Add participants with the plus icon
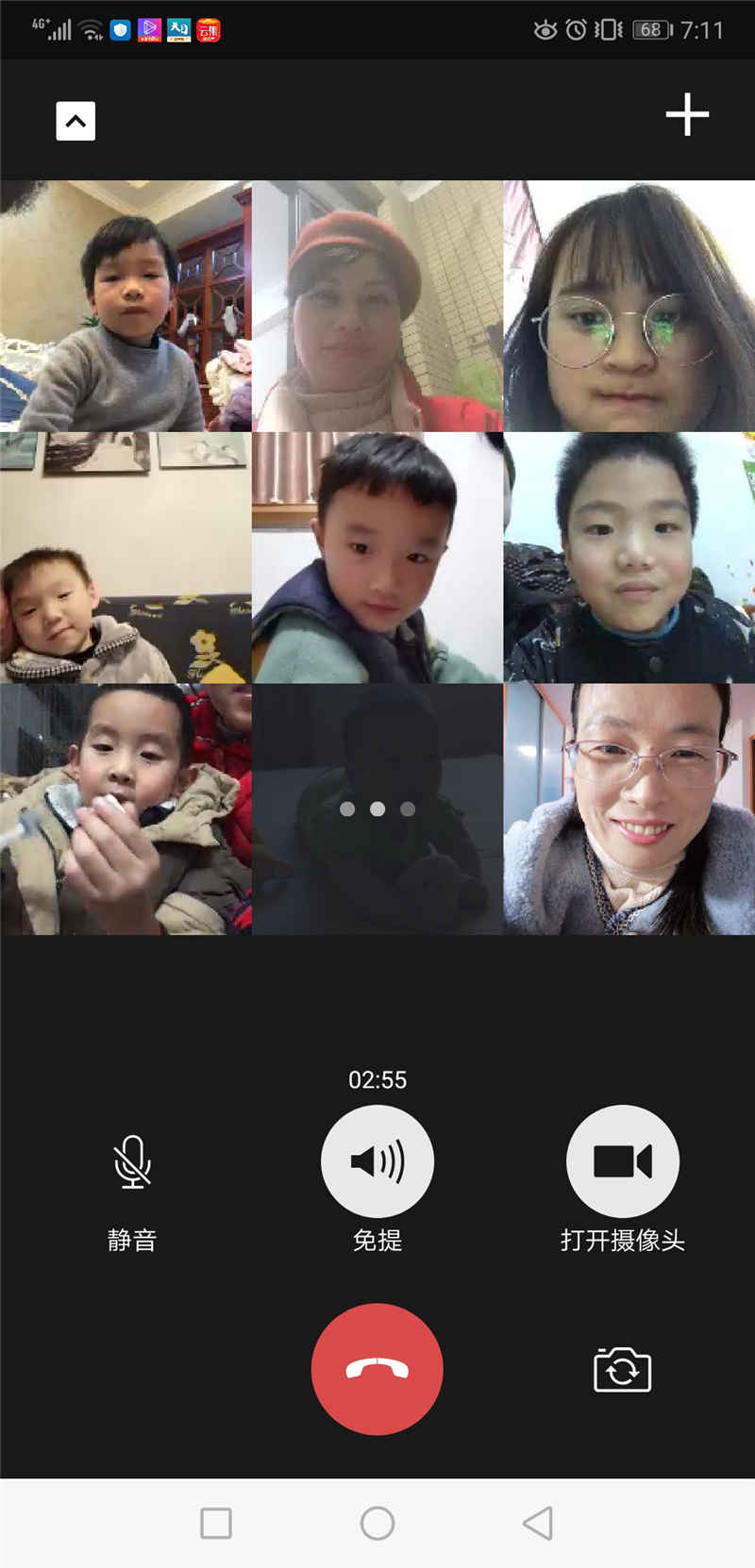Screen dimensions: 755x1568 pyautogui.click(x=687, y=115)
